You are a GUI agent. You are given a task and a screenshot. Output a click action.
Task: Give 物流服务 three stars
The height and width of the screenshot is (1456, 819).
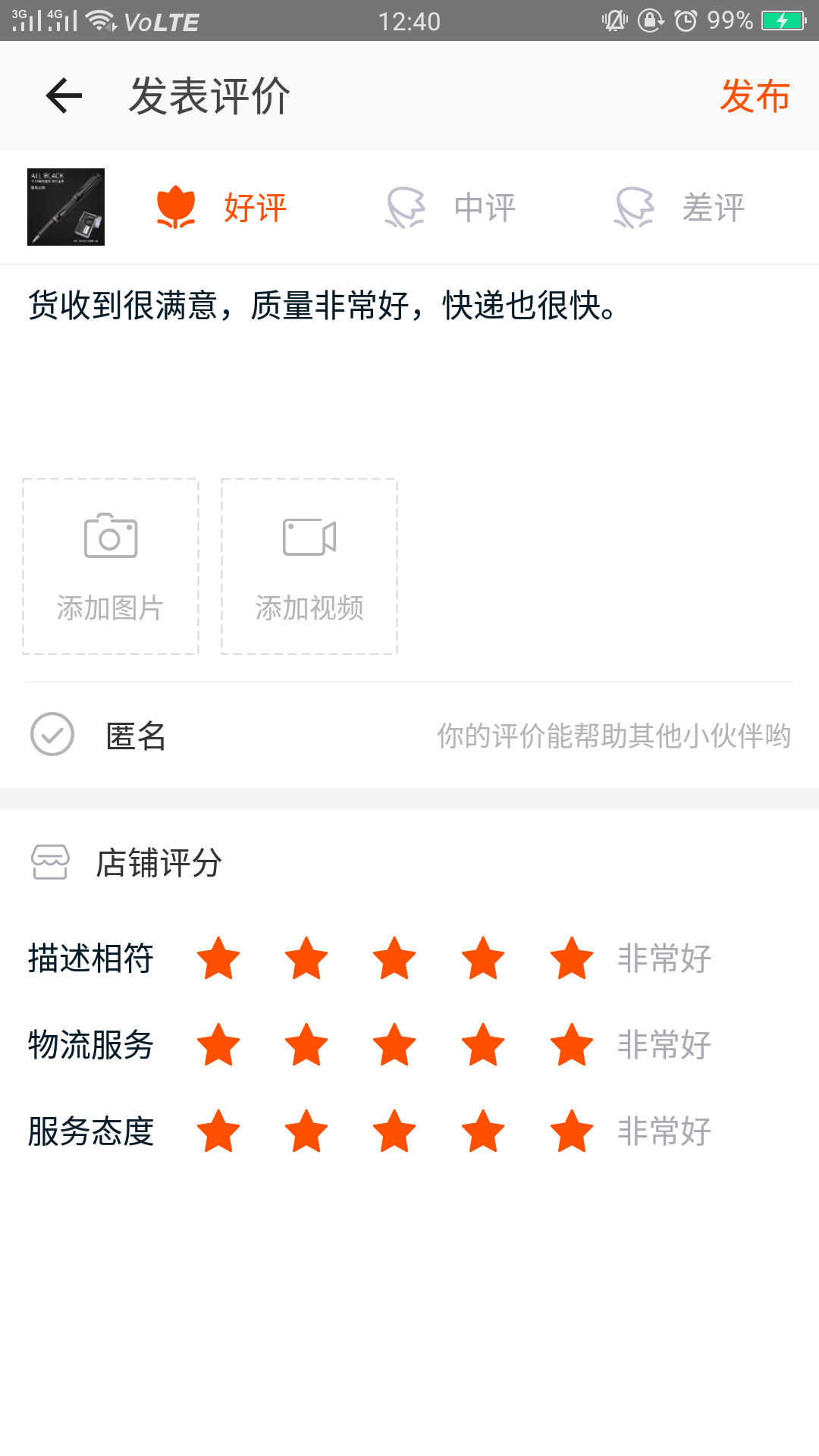click(395, 1045)
